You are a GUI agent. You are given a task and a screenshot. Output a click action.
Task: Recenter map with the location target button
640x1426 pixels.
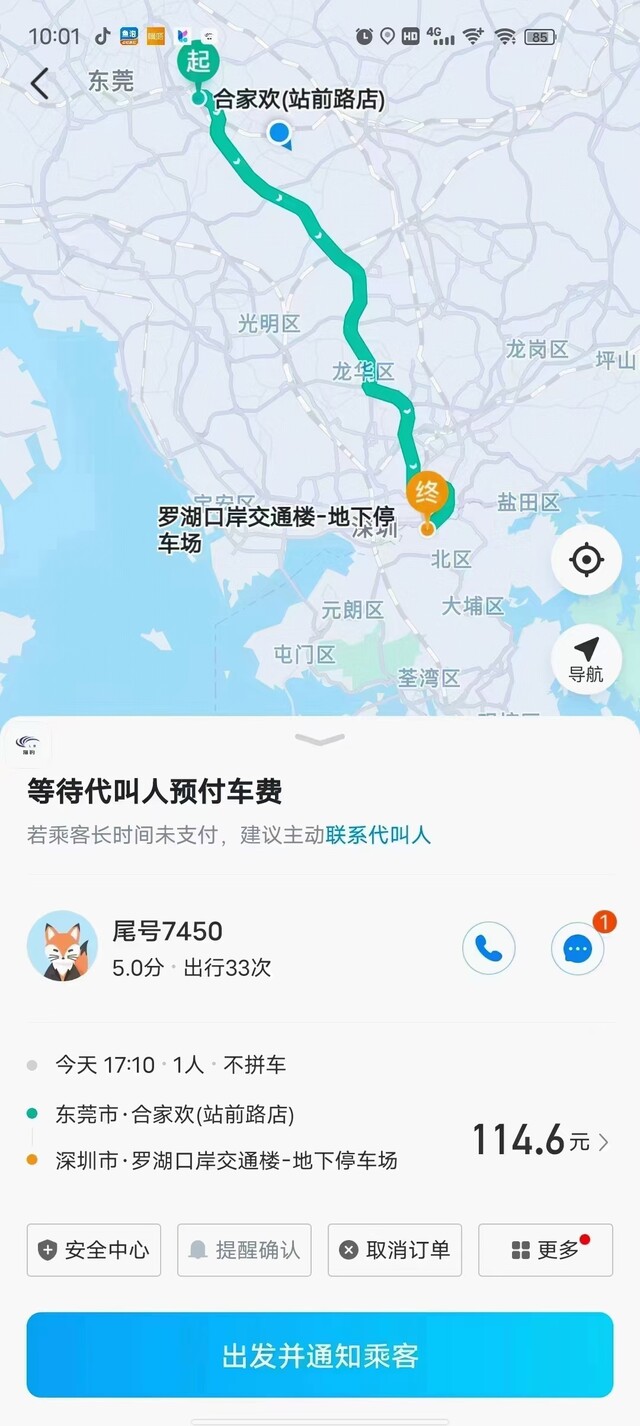[586, 559]
